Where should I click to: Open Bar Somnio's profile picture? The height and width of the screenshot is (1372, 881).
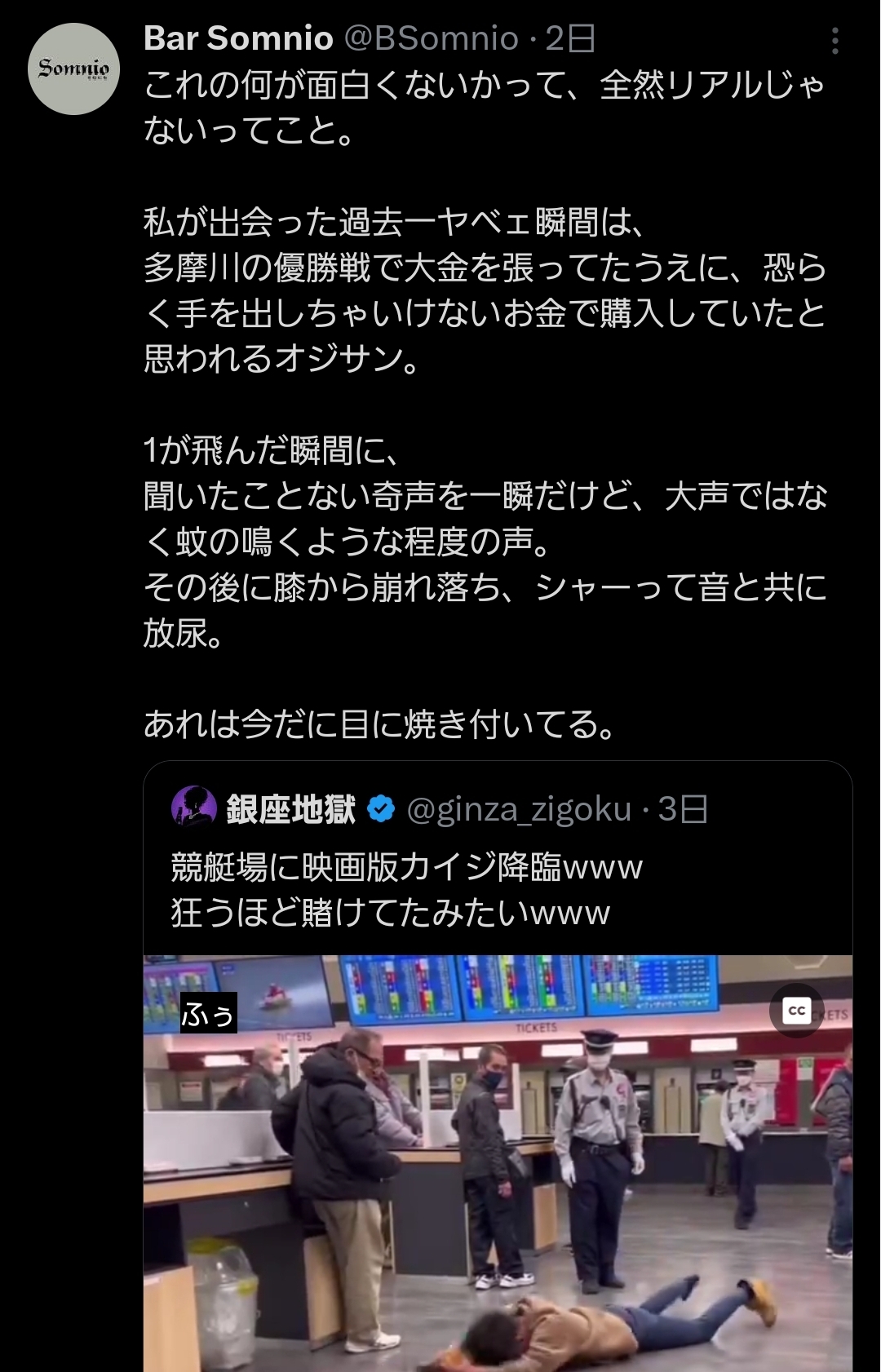74,69
